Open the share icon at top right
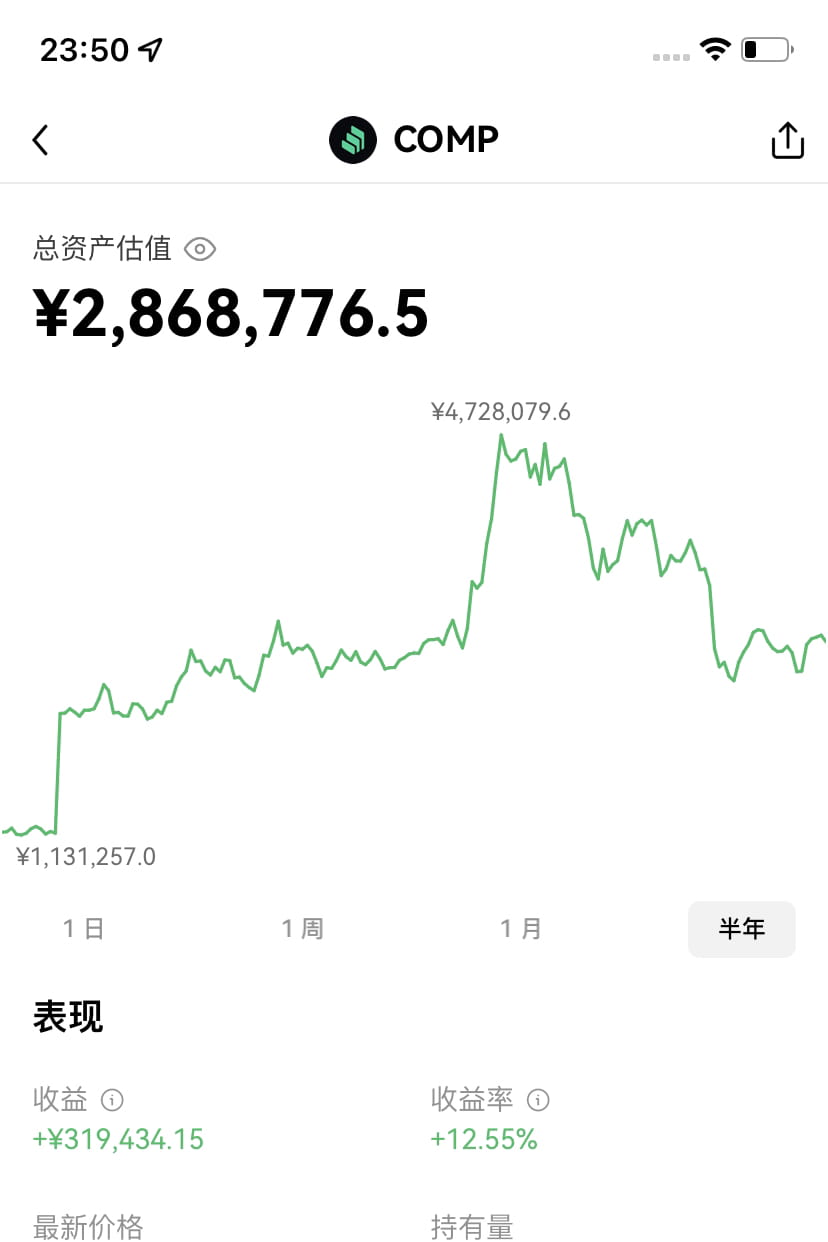 (x=787, y=140)
